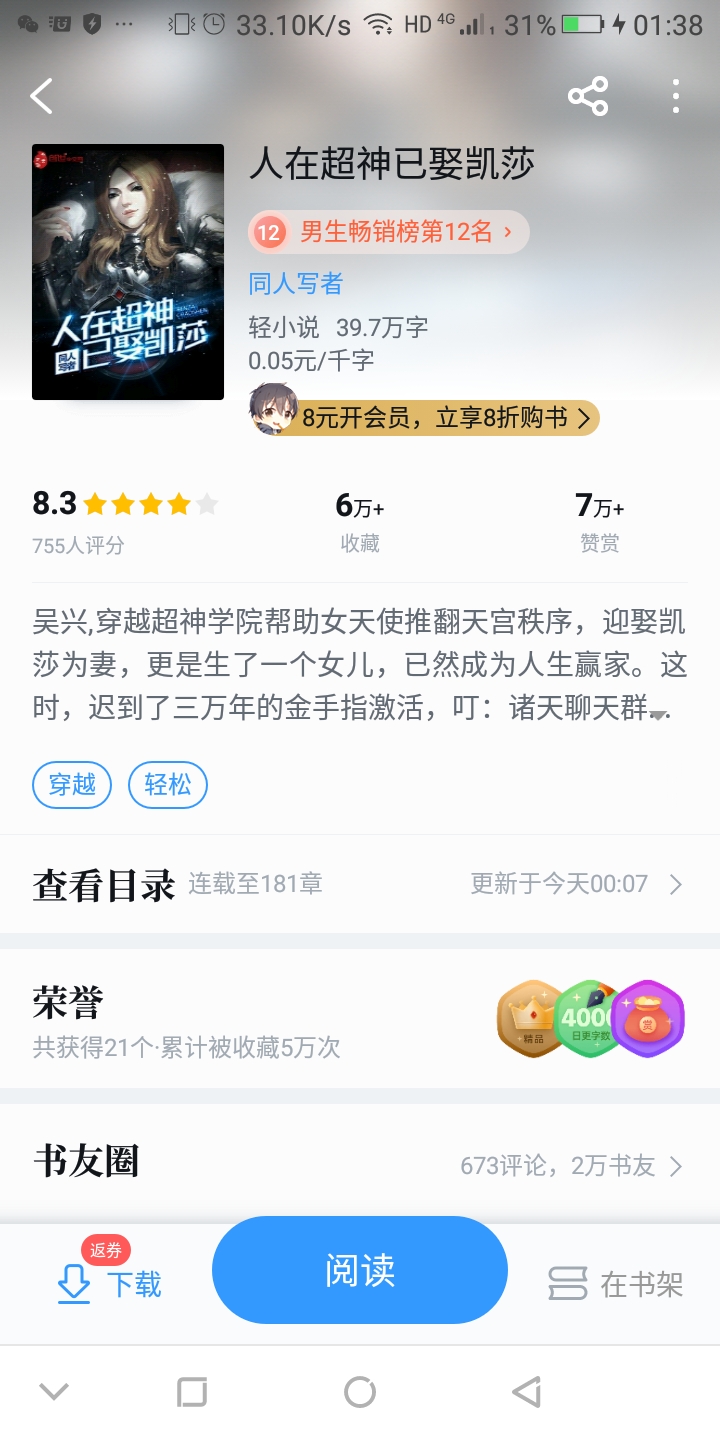Screen dimensions: 720x1440
Task: Open the book cover image
Action: (x=128, y=272)
